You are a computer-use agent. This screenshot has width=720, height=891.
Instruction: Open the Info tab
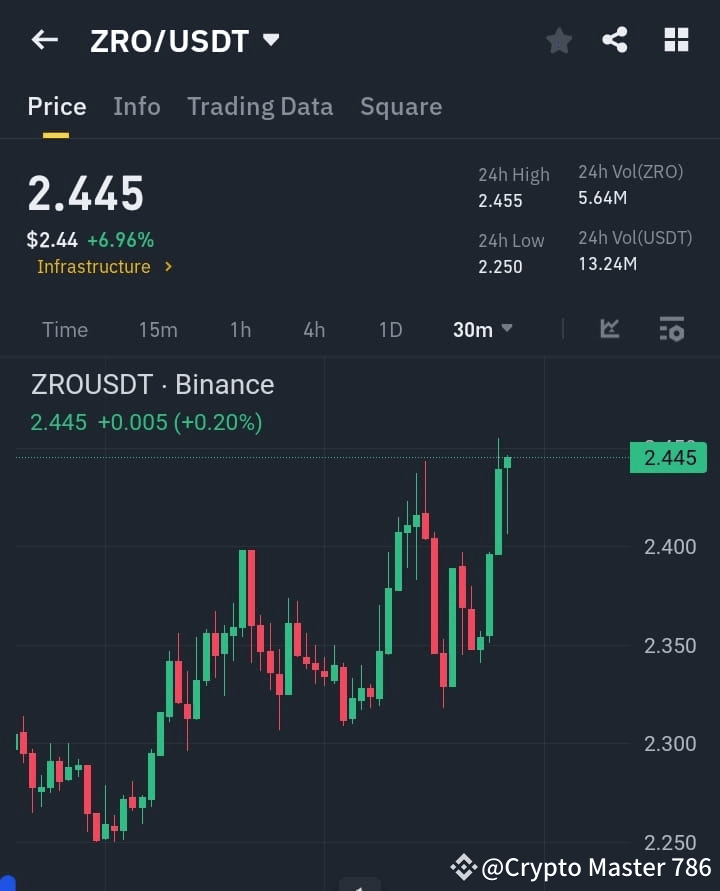137,107
